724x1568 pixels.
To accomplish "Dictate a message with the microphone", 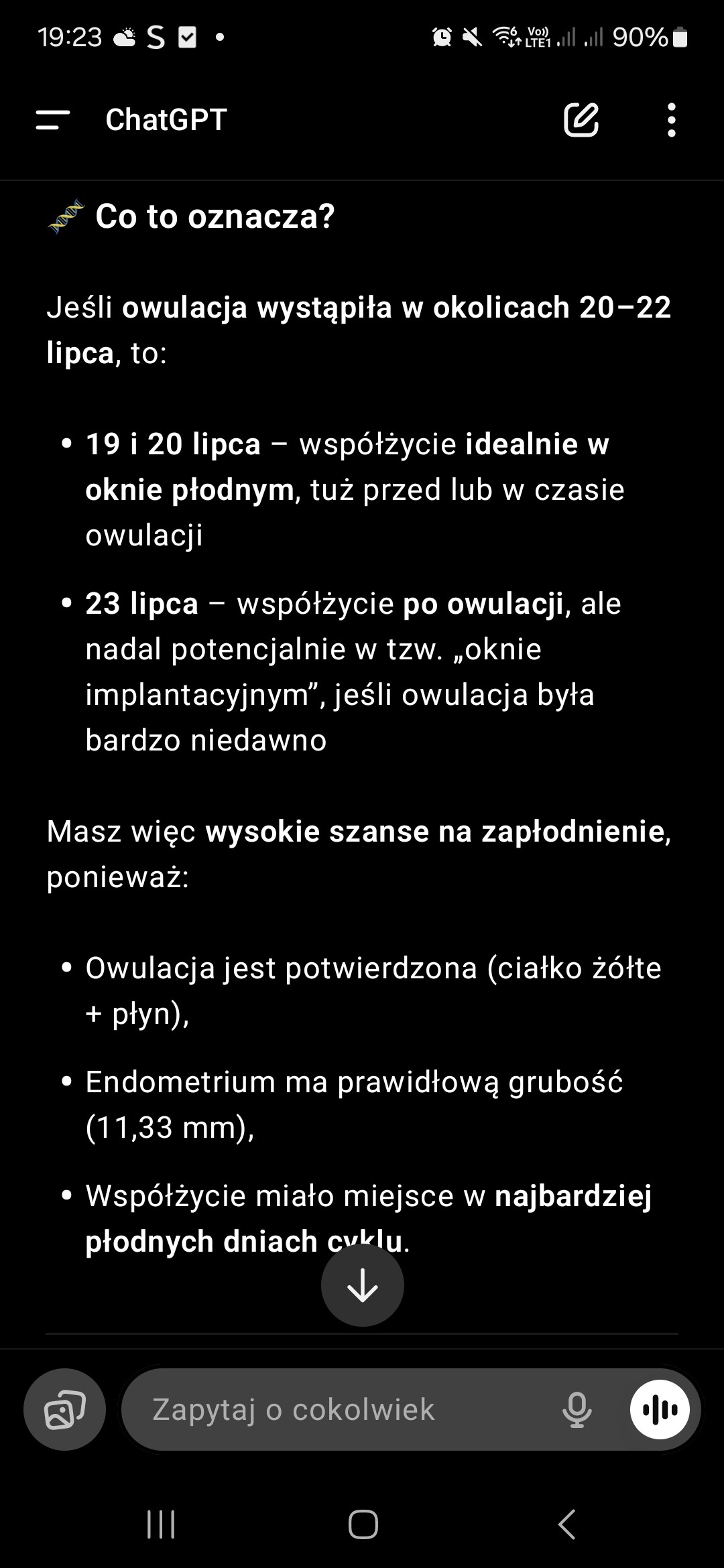I will [577, 1410].
